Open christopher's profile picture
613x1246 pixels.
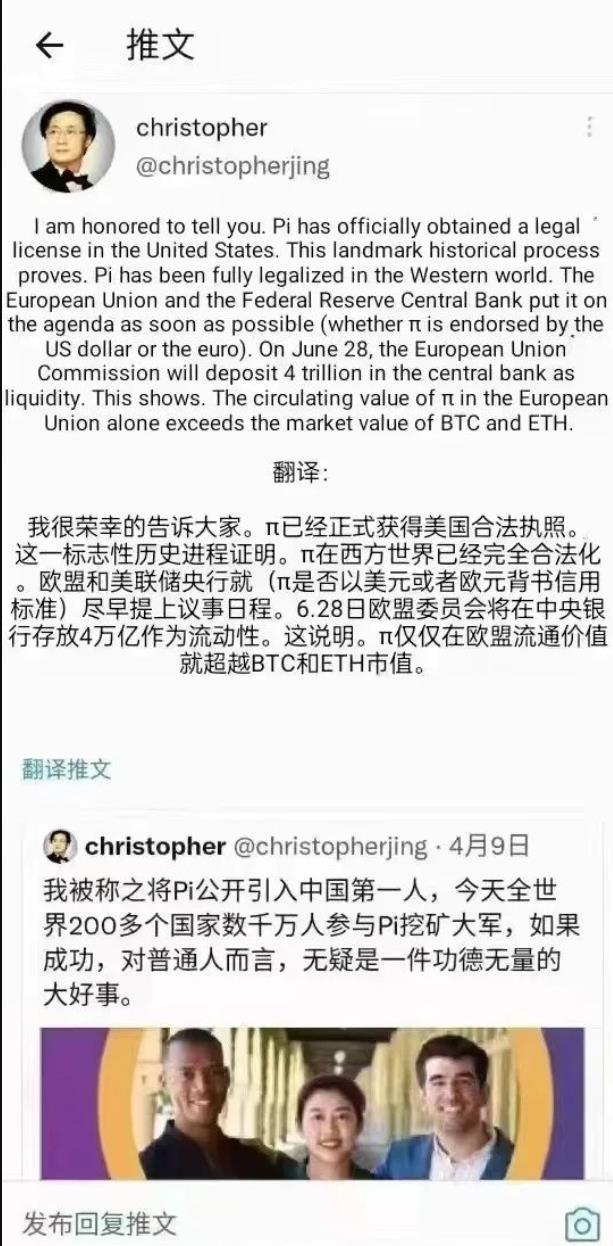[72, 146]
